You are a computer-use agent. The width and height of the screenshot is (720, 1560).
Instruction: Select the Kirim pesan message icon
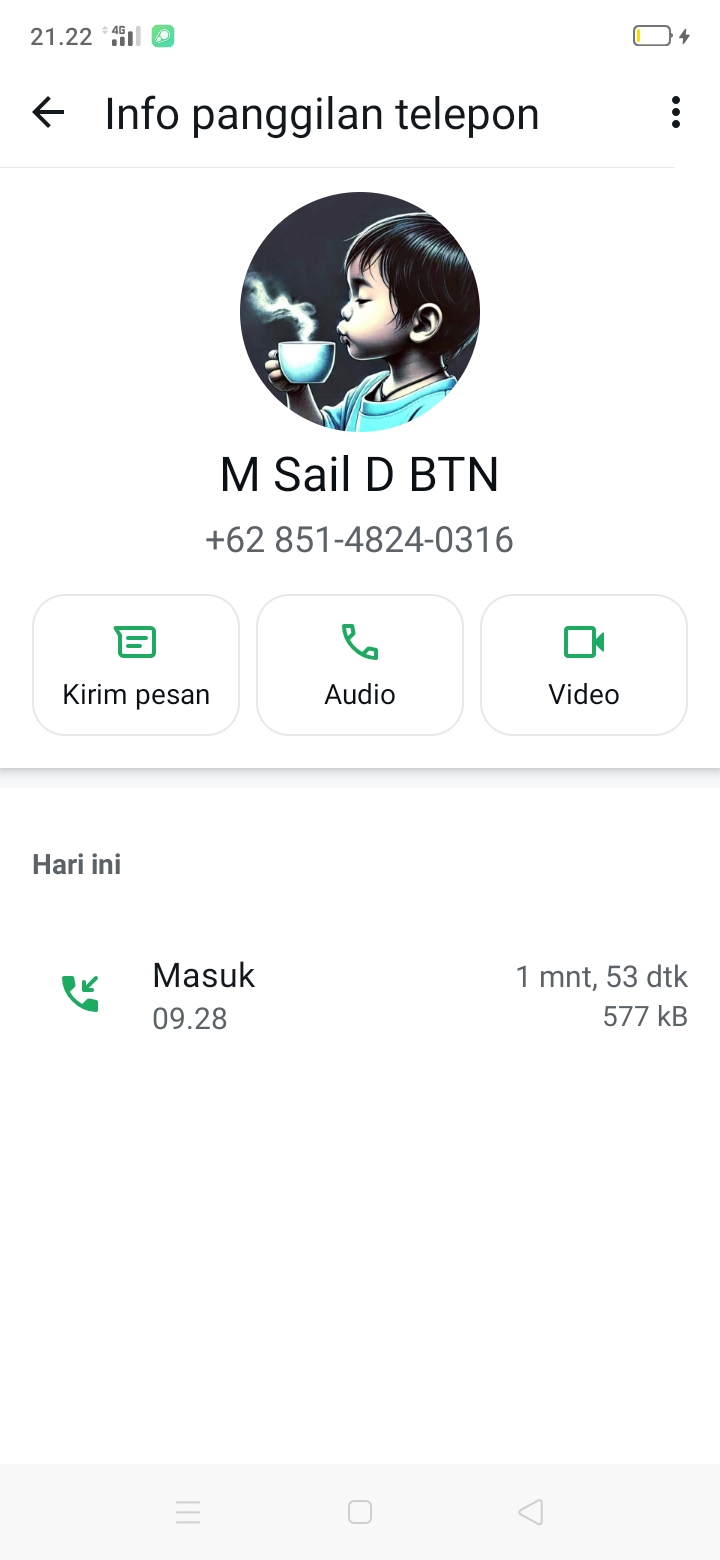[x=135, y=642]
